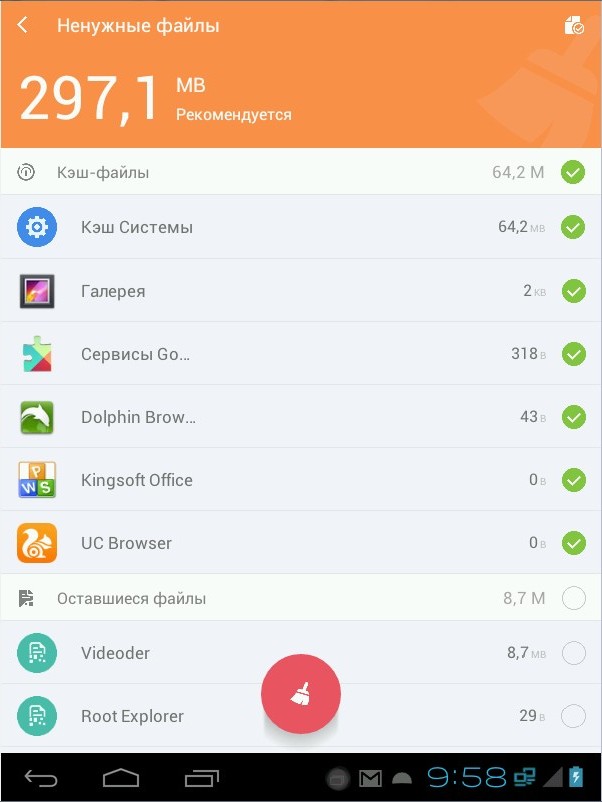Open the Кэш Системы row
Image resolution: width=602 pixels, height=802 pixels.
tap(250, 227)
